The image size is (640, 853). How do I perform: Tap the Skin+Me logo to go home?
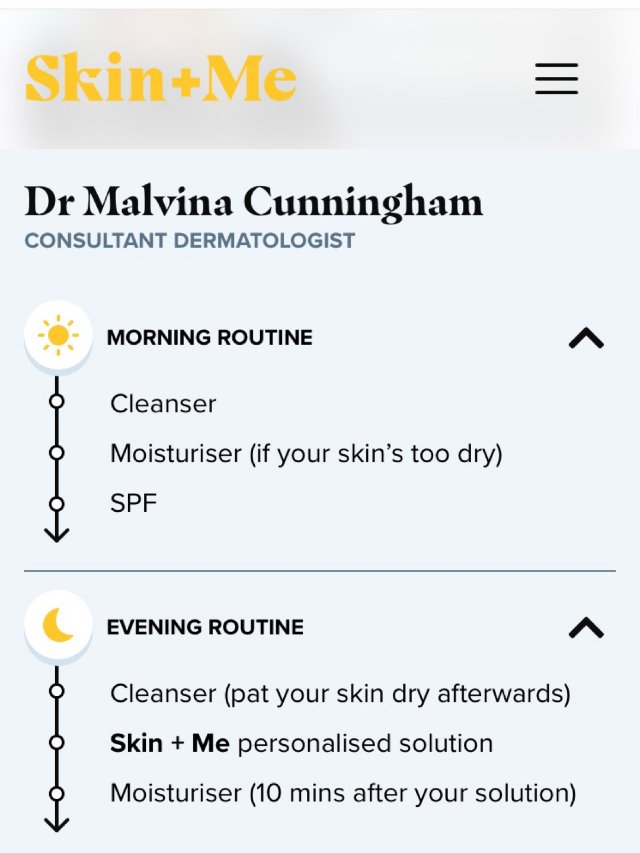point(161,78)
